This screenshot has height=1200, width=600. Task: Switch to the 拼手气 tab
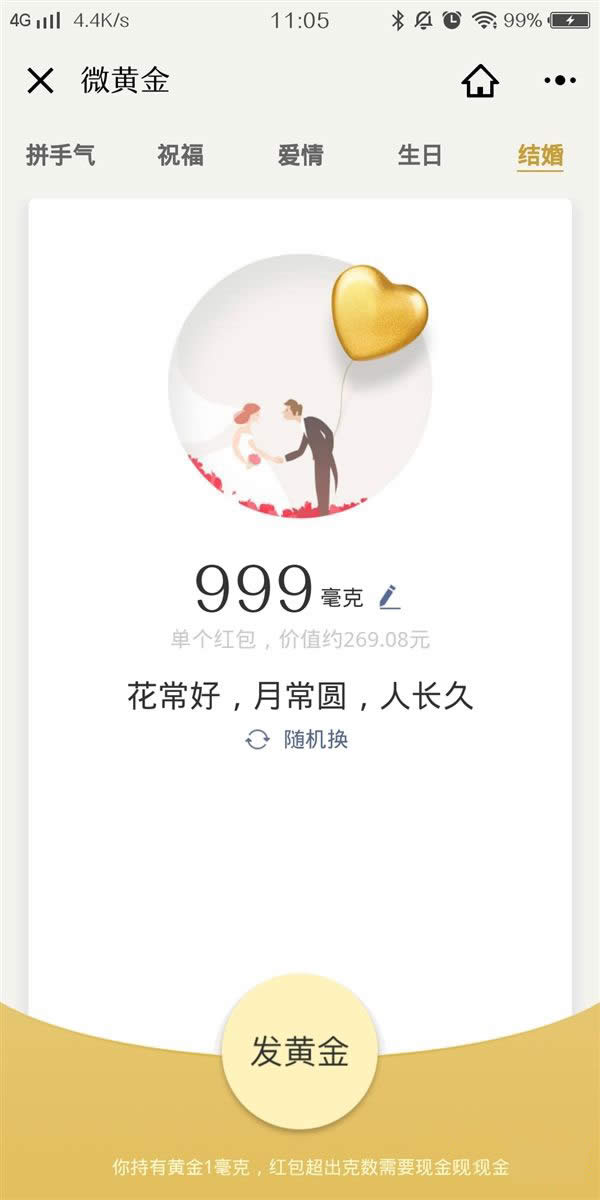(60, 156)
